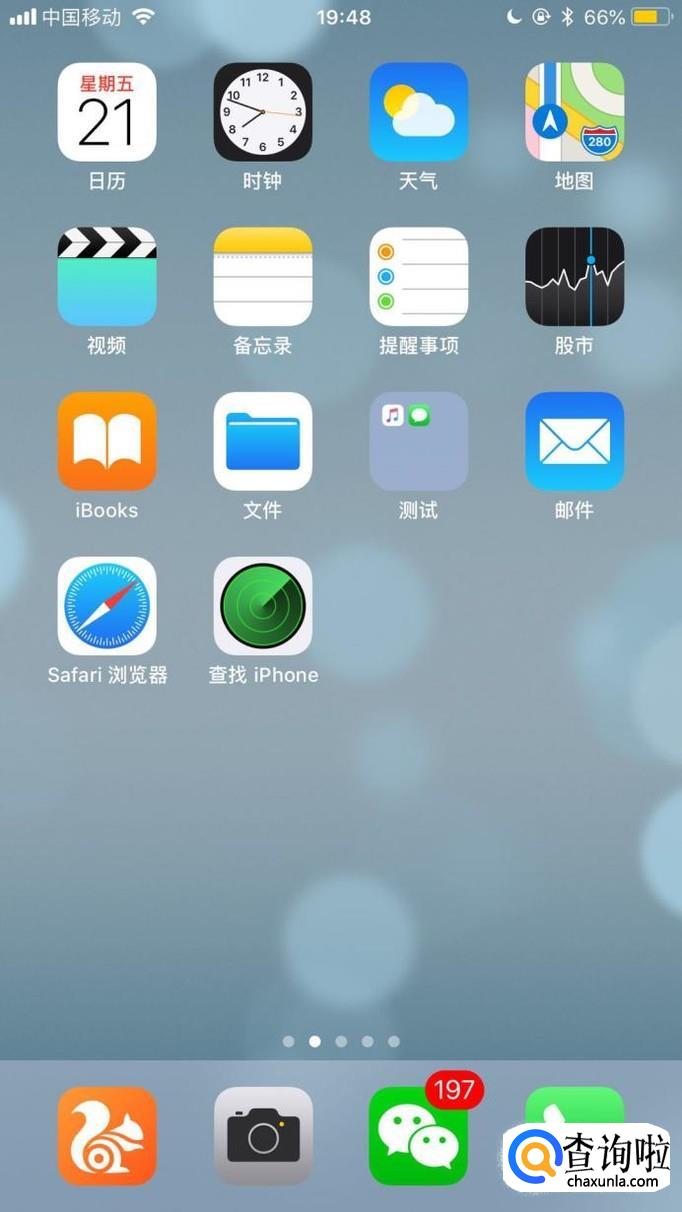Image resolution: width=682 pixels, height=1212 pixels.
Task: Open the Calendar (日历) app
Action: (x=107, y=112)
